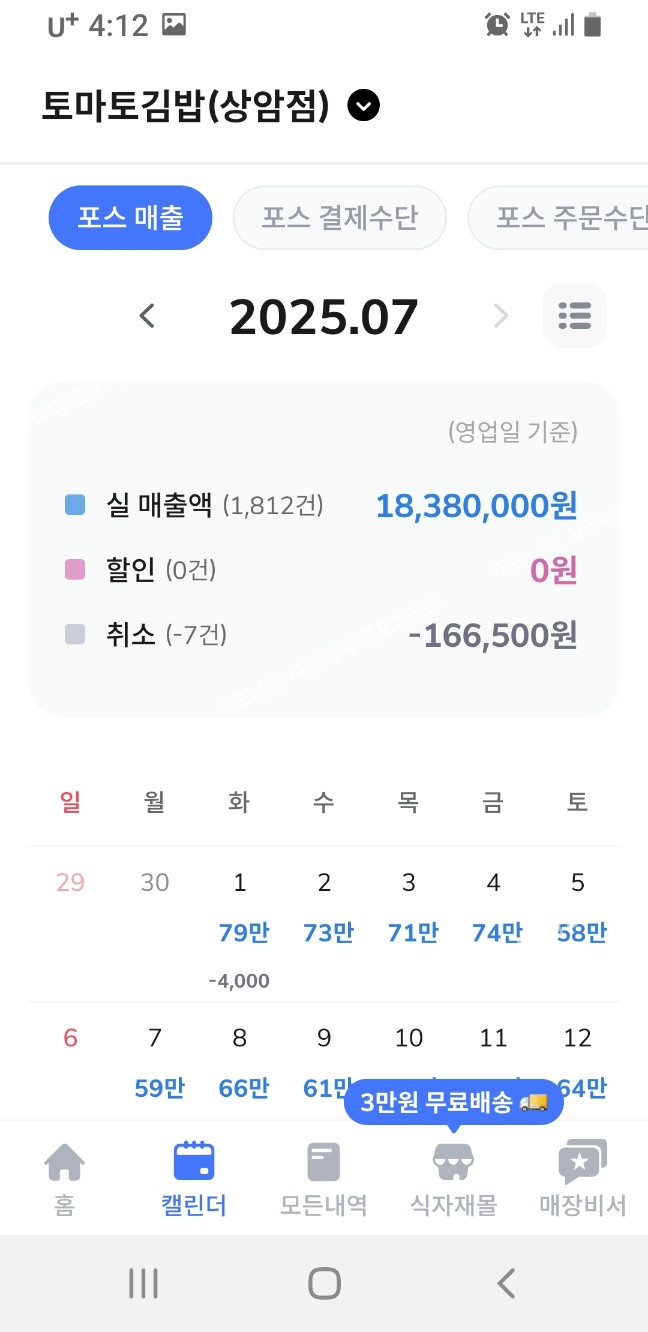Open July 8 with 66만 sales
The width and height of the screenshot is (648, 1332).
(x=239, y=1062)
